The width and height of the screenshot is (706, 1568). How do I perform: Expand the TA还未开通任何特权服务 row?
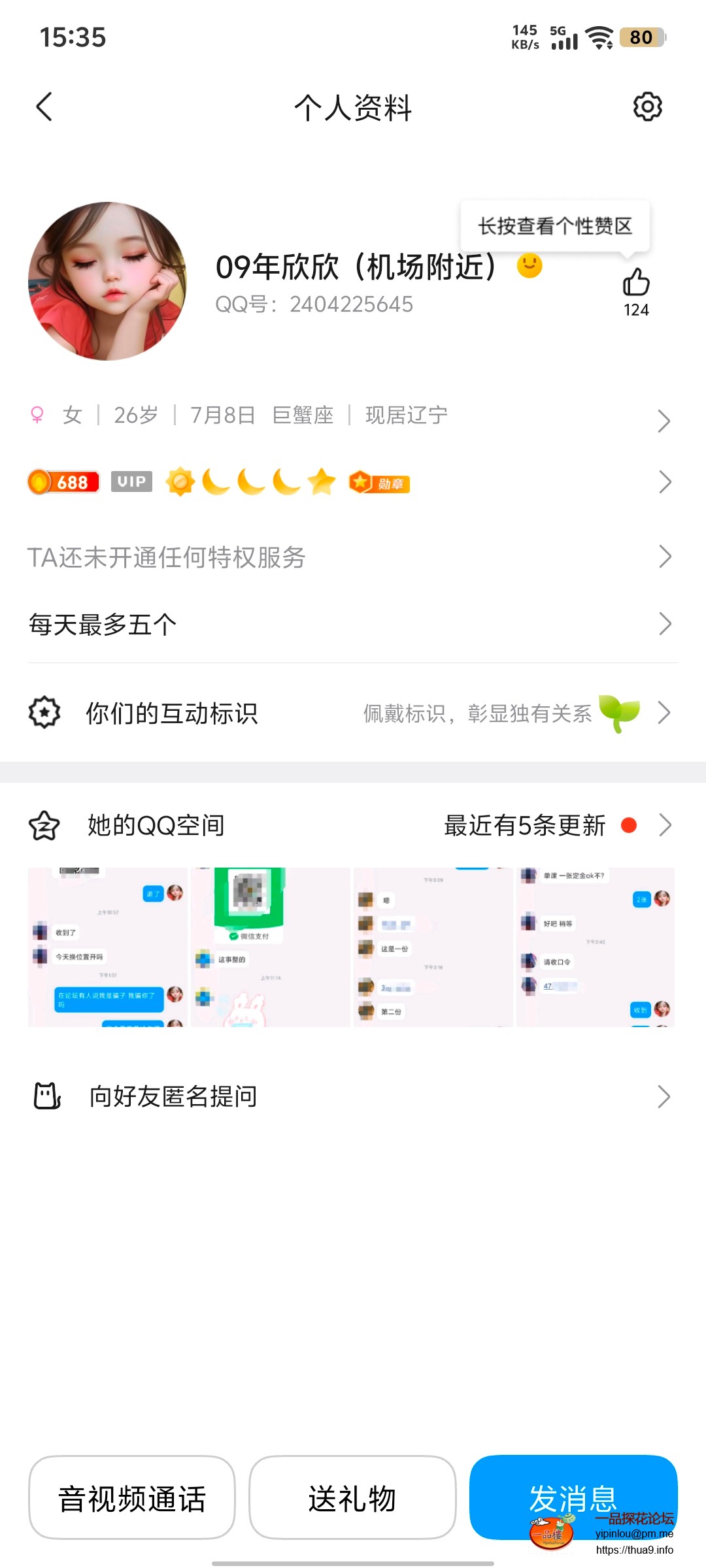click(x=664, y=557)
